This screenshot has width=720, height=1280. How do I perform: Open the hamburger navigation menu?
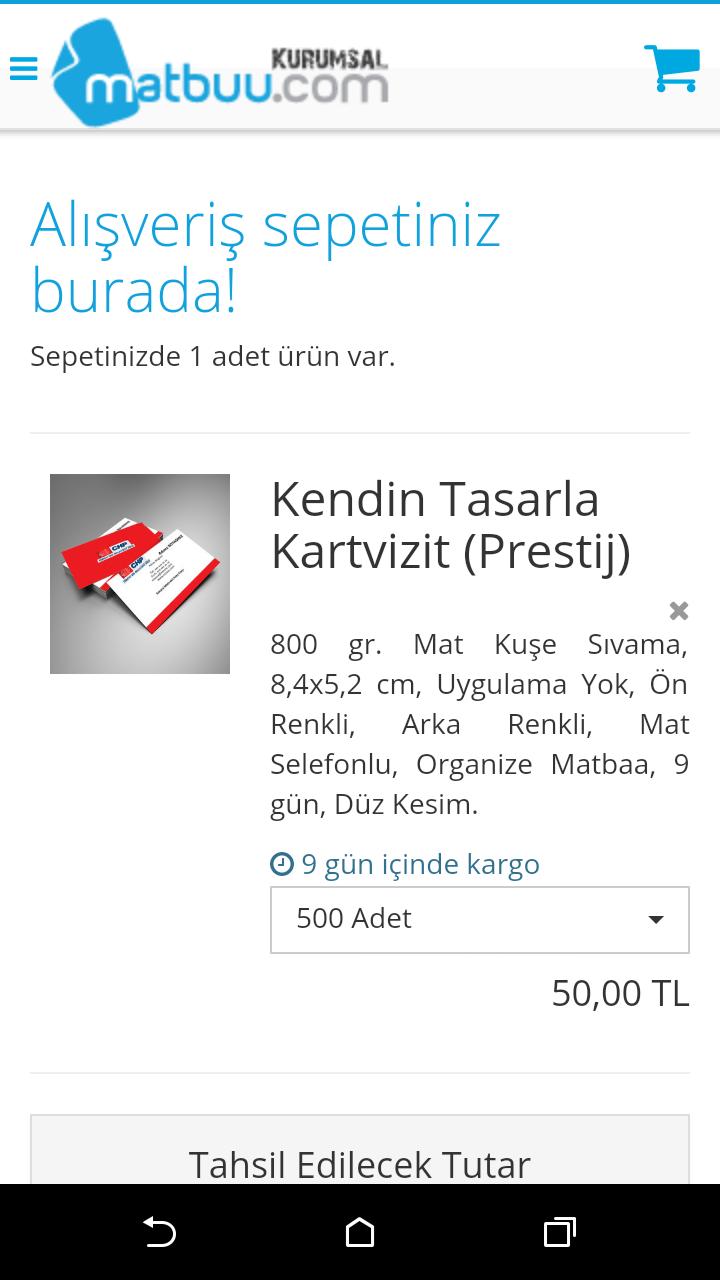23,68
